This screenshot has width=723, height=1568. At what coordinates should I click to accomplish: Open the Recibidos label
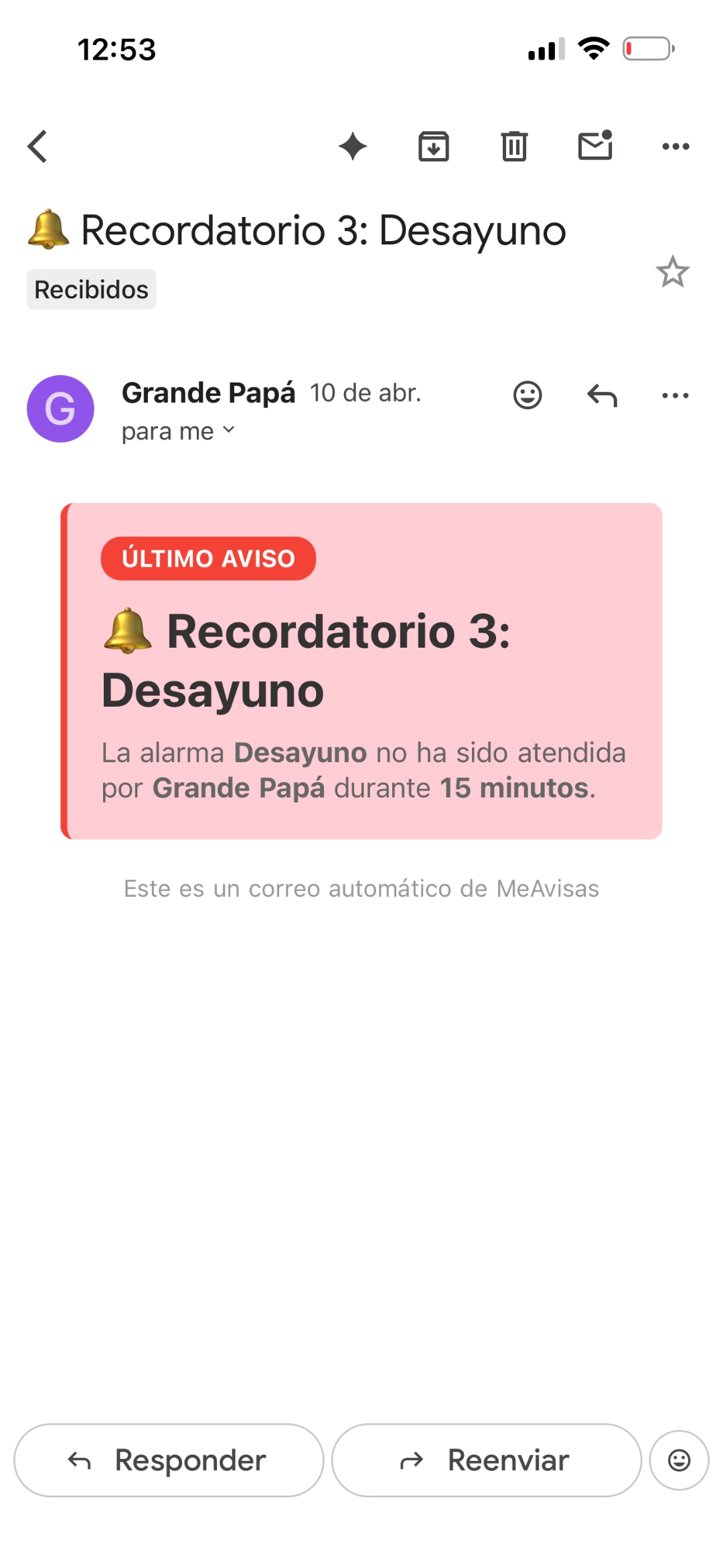tap(91, 289)
